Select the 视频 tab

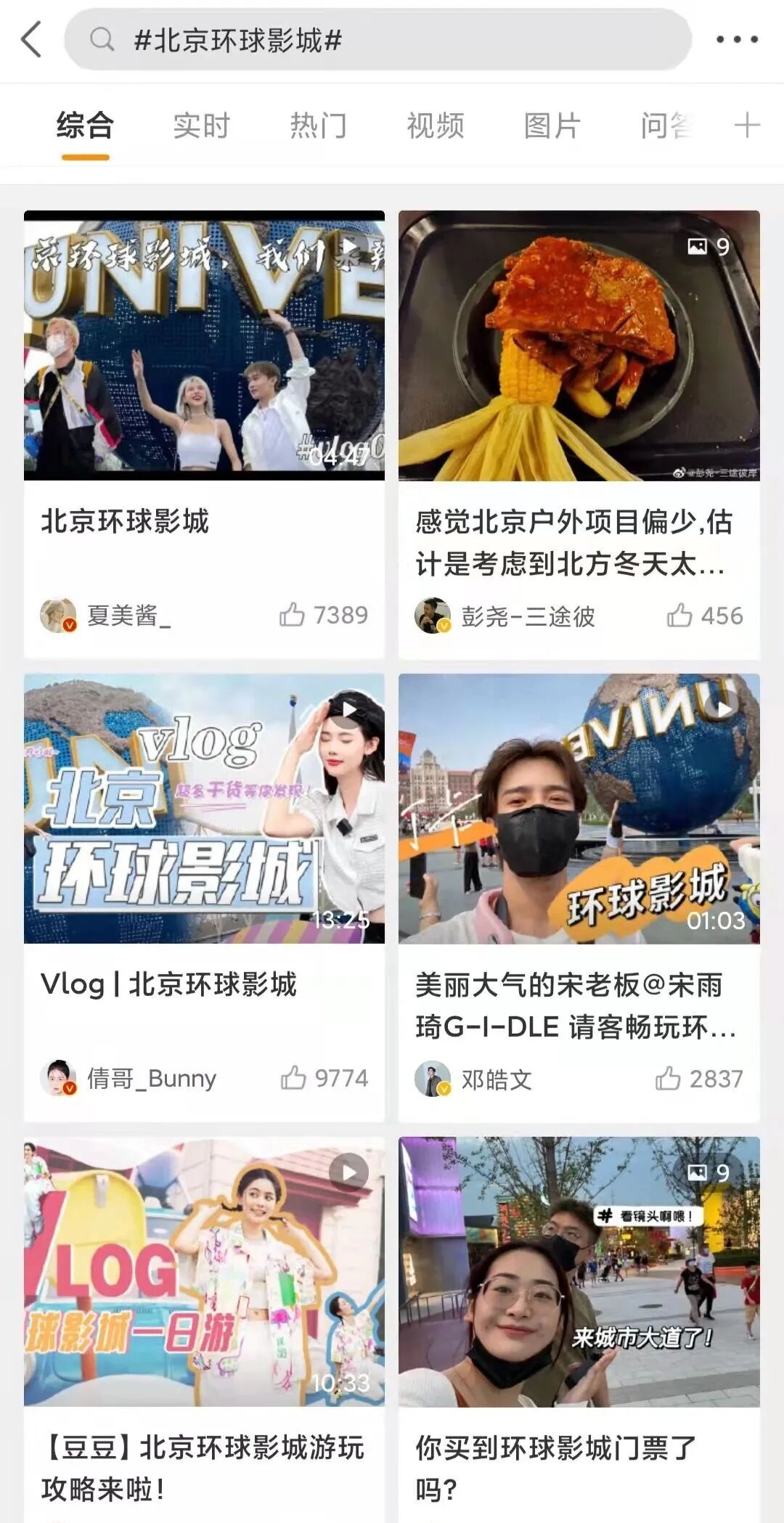point(435,126)
